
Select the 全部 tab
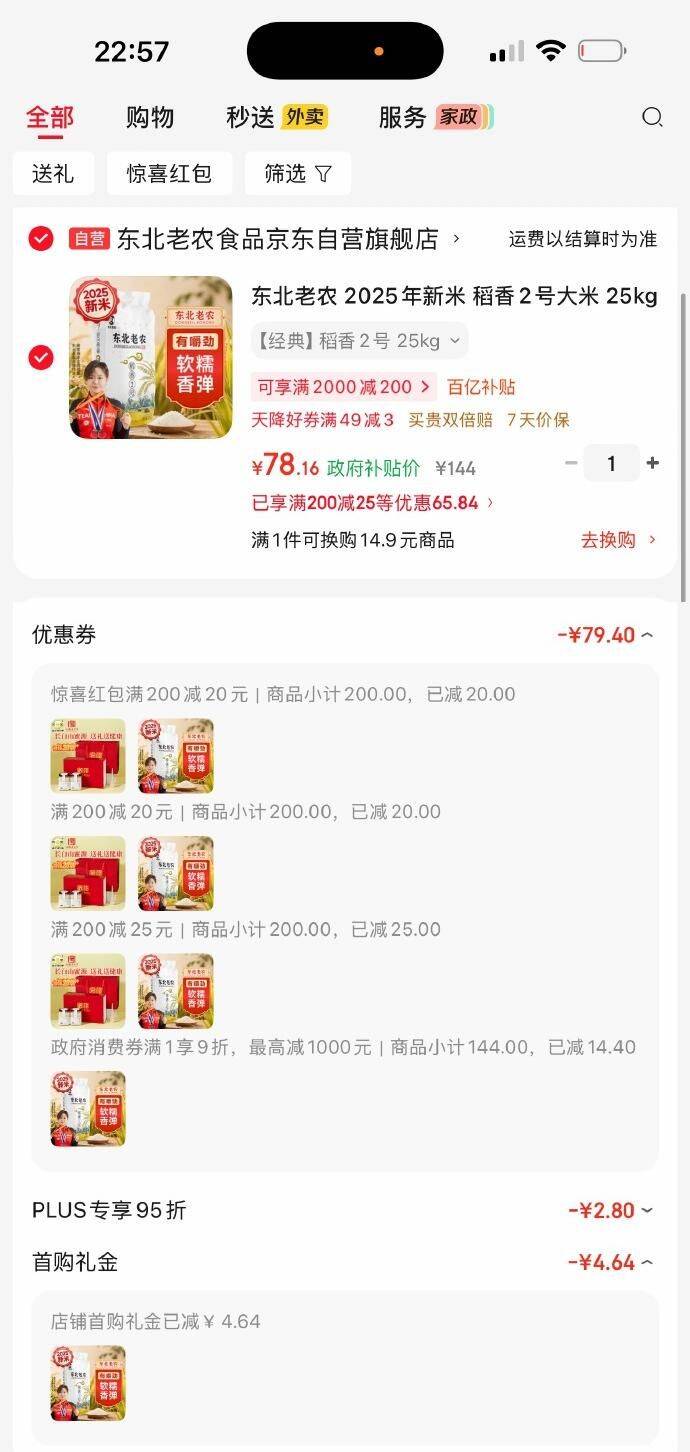tap(50, 117)
